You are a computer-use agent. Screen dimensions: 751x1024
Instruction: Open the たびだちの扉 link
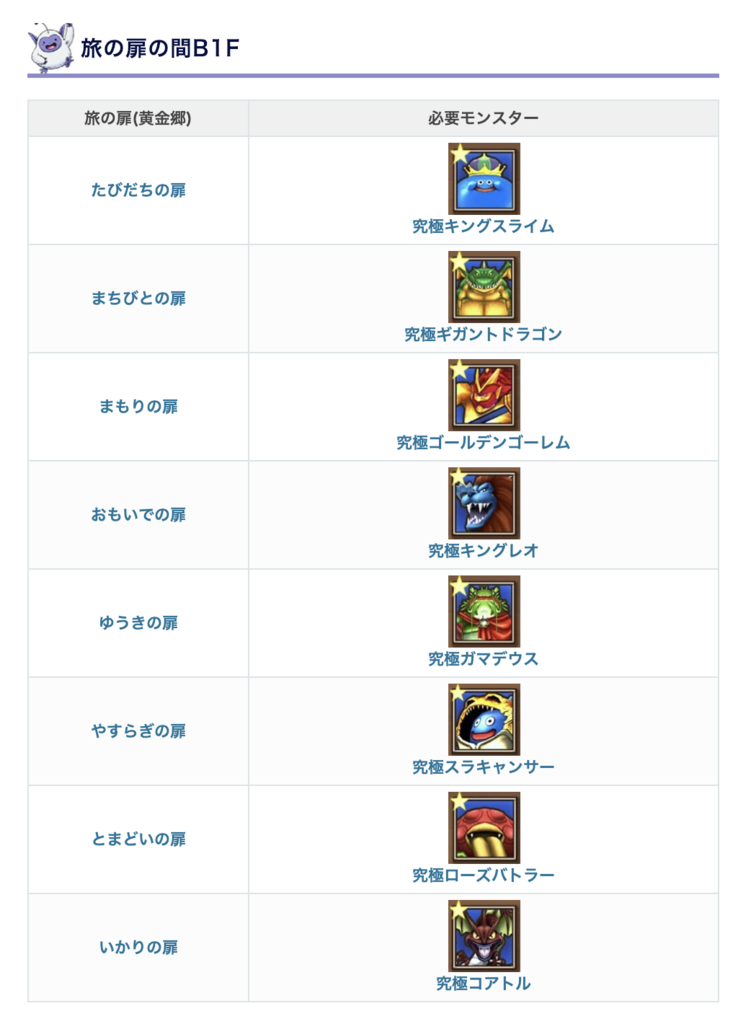pos(136,189)
